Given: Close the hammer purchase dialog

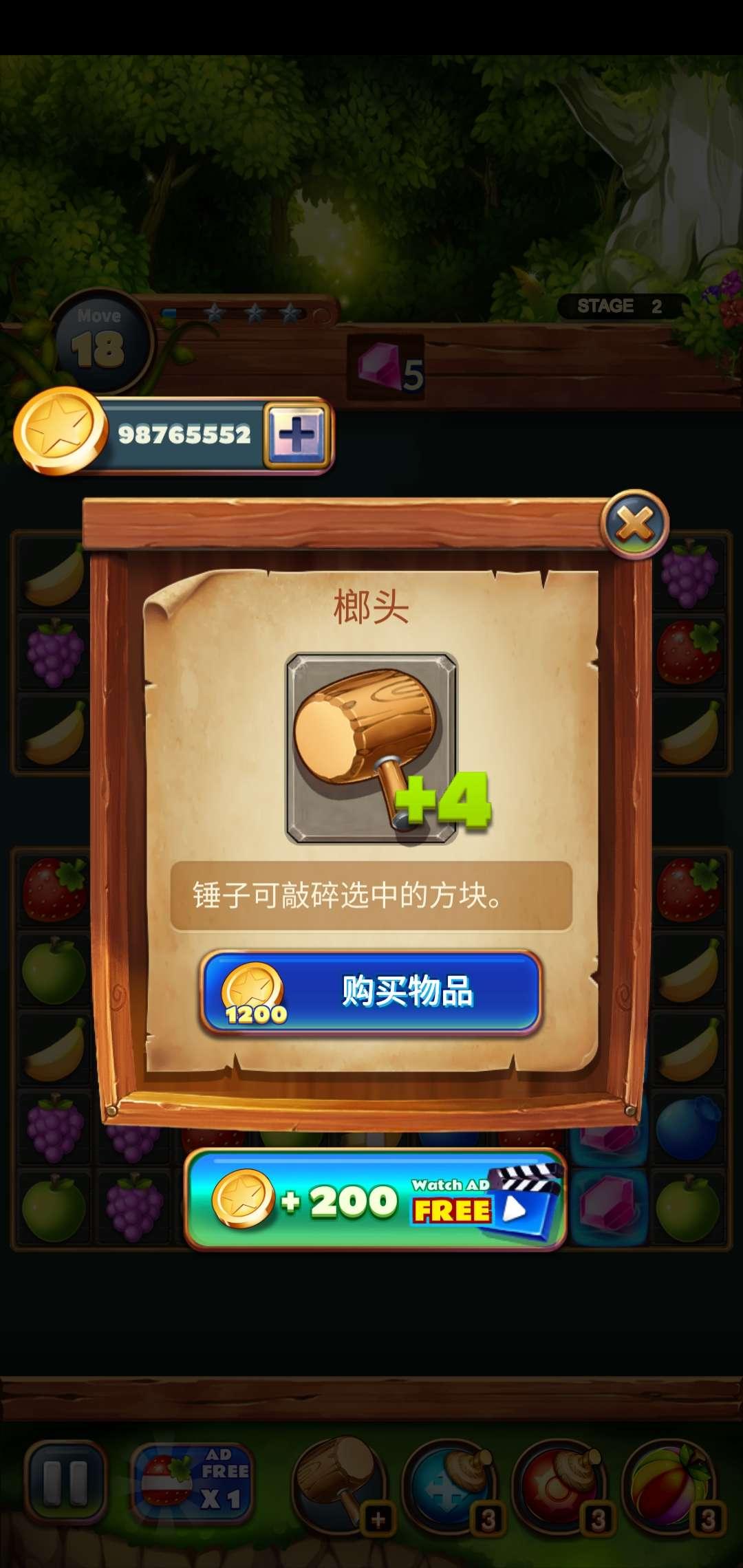Looking at the screenshot, I should [634, 525].
